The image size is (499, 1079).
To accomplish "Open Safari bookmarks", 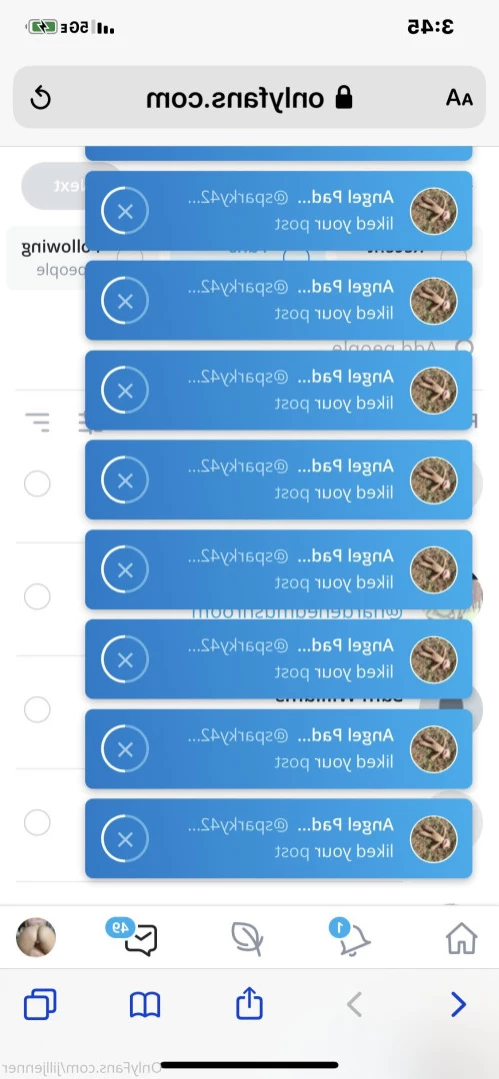I will (145, 1005).
